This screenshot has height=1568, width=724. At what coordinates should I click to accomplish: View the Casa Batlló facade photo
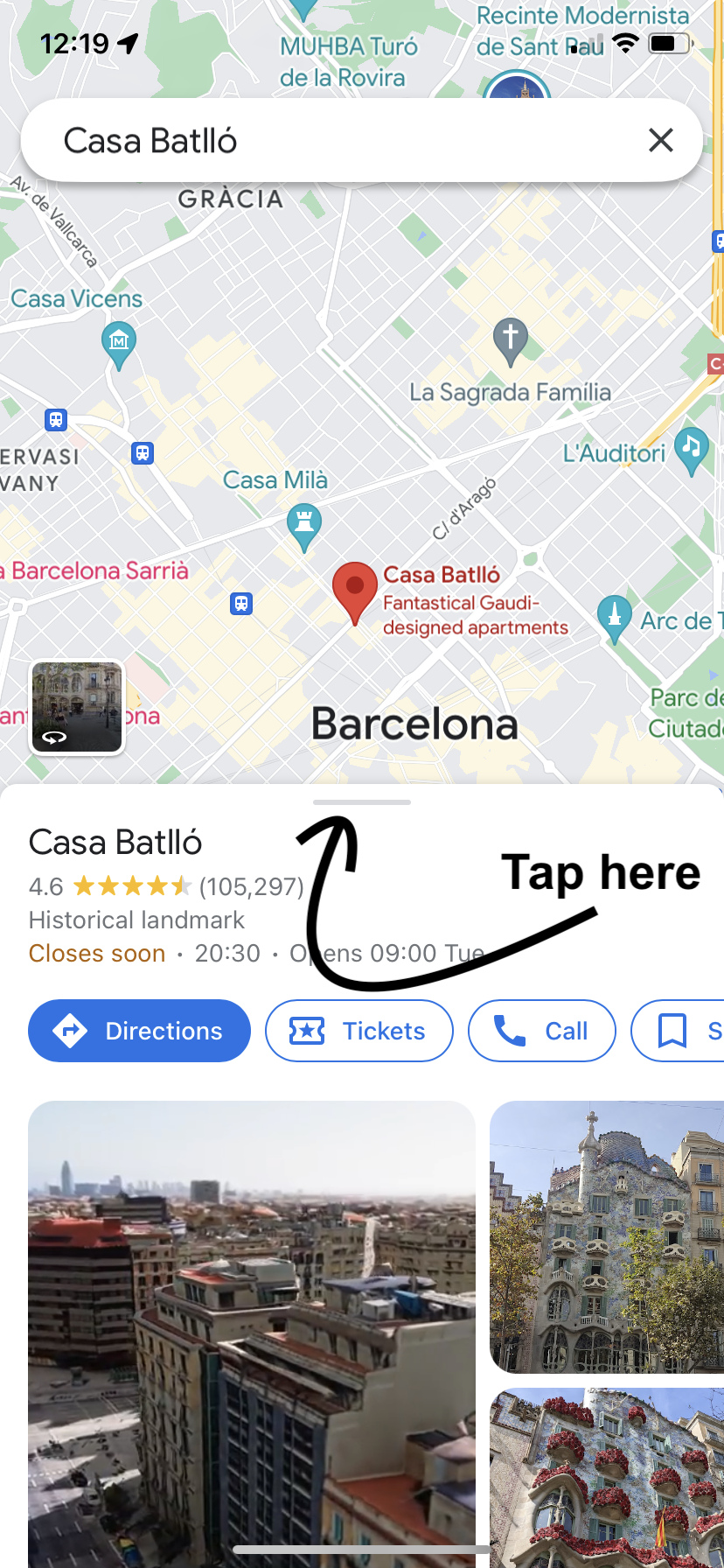607,1235
